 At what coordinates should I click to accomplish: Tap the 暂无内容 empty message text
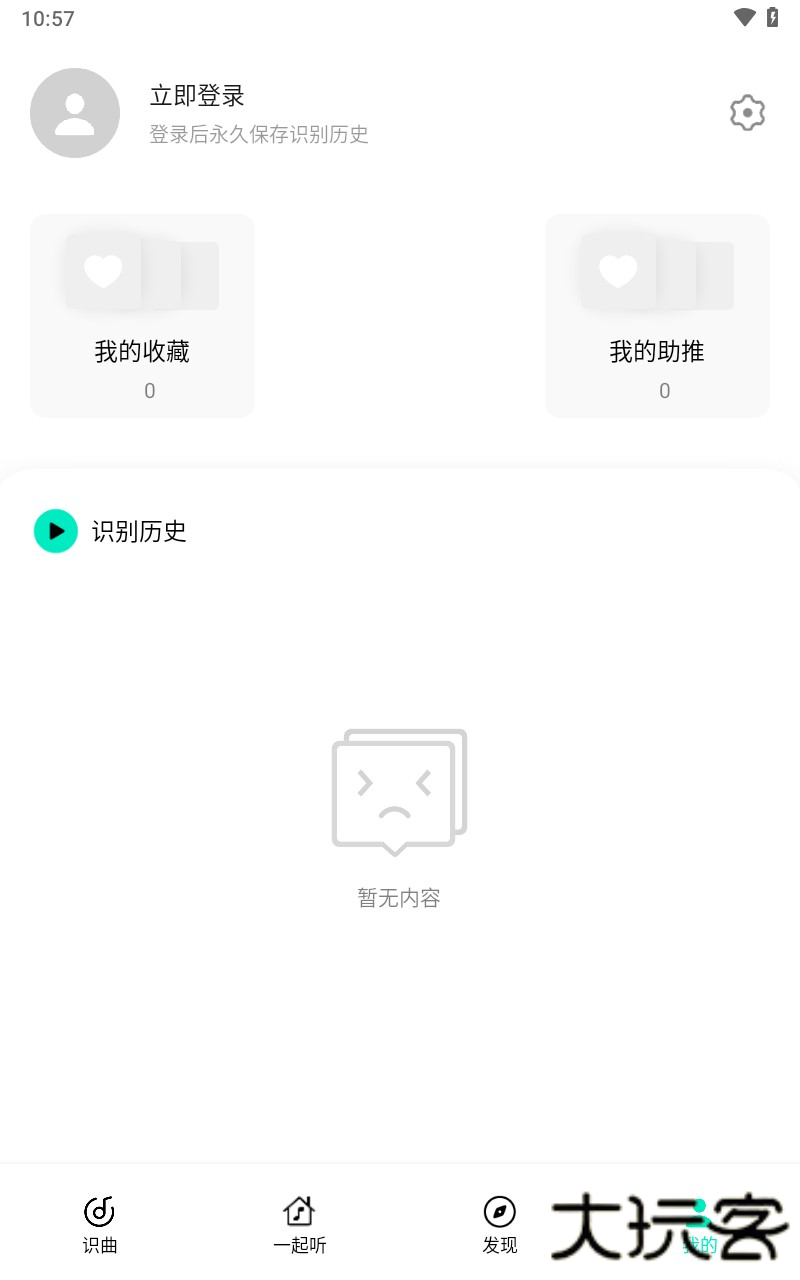tap(397, 898)
